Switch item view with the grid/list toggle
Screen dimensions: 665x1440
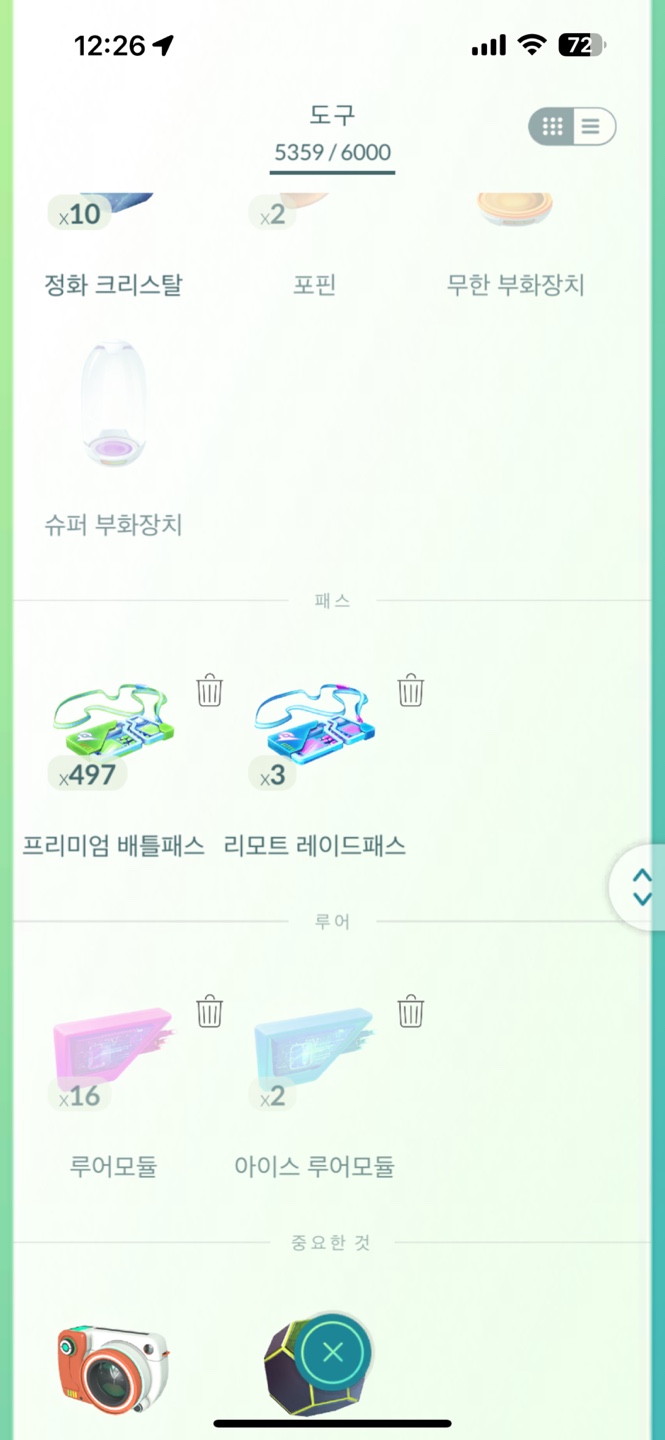click(572, 127)
